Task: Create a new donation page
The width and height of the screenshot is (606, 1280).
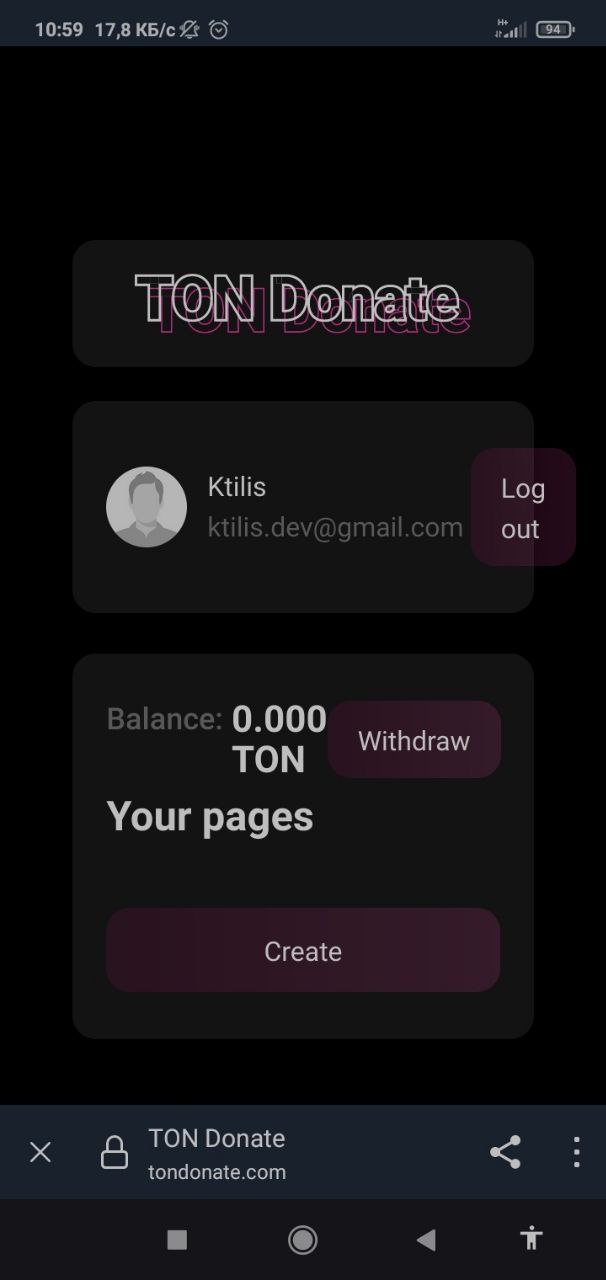Action: [x=303, y=950]
